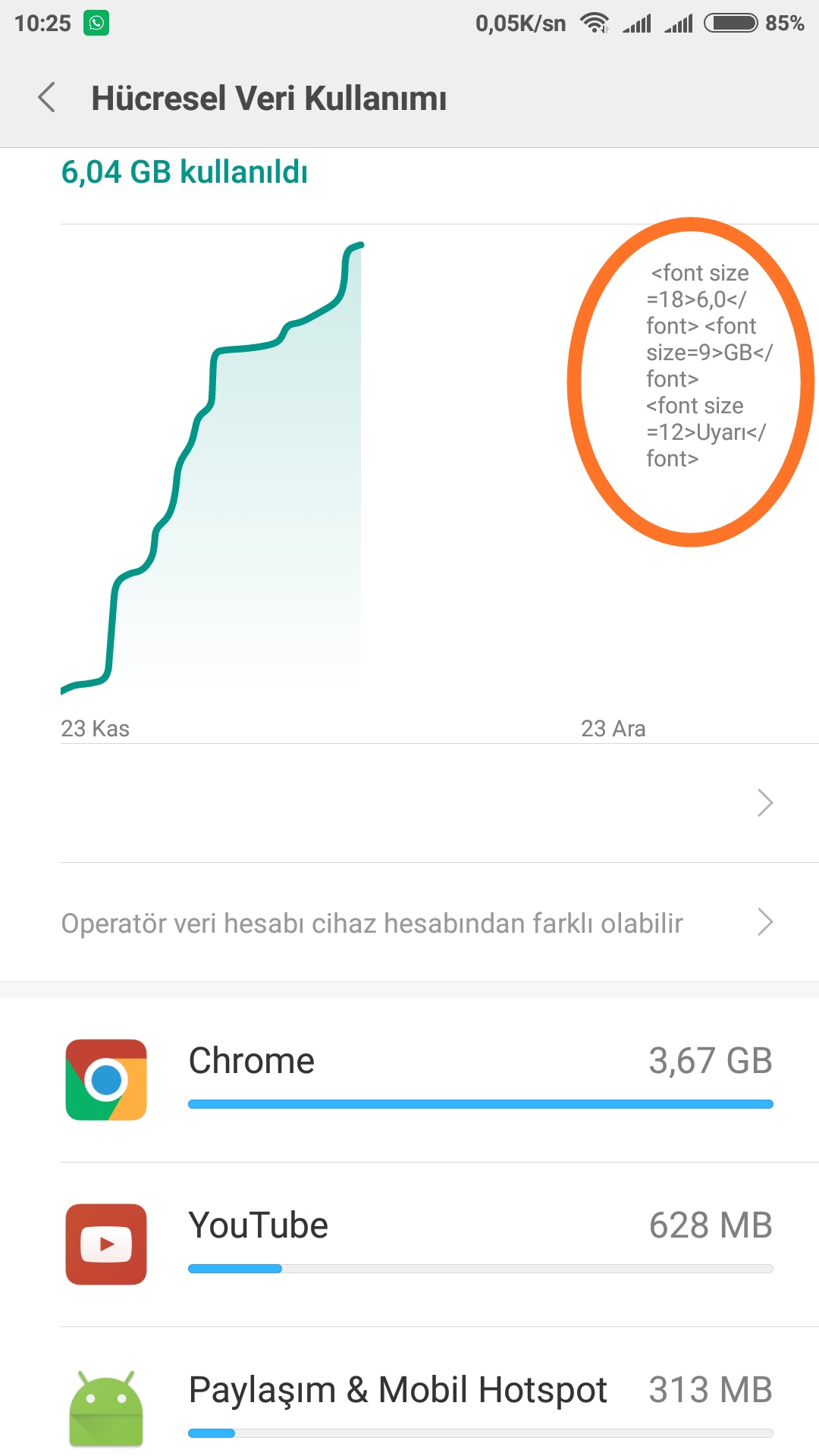Tap the orange data warning circle
Image resolution: width=819 pixels, height=1456 pixels.
[x=690, y=381]
